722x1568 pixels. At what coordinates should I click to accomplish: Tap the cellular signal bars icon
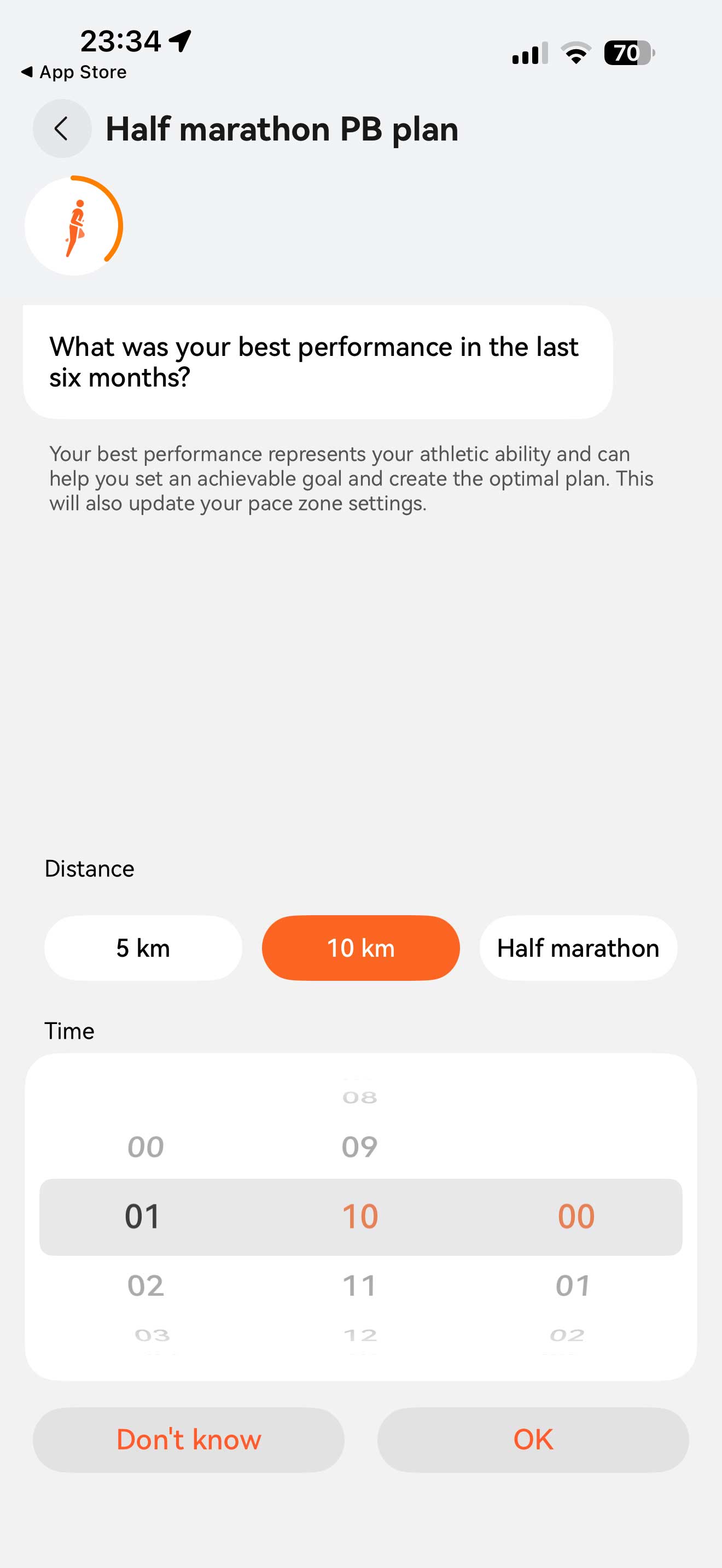point(529,52)
